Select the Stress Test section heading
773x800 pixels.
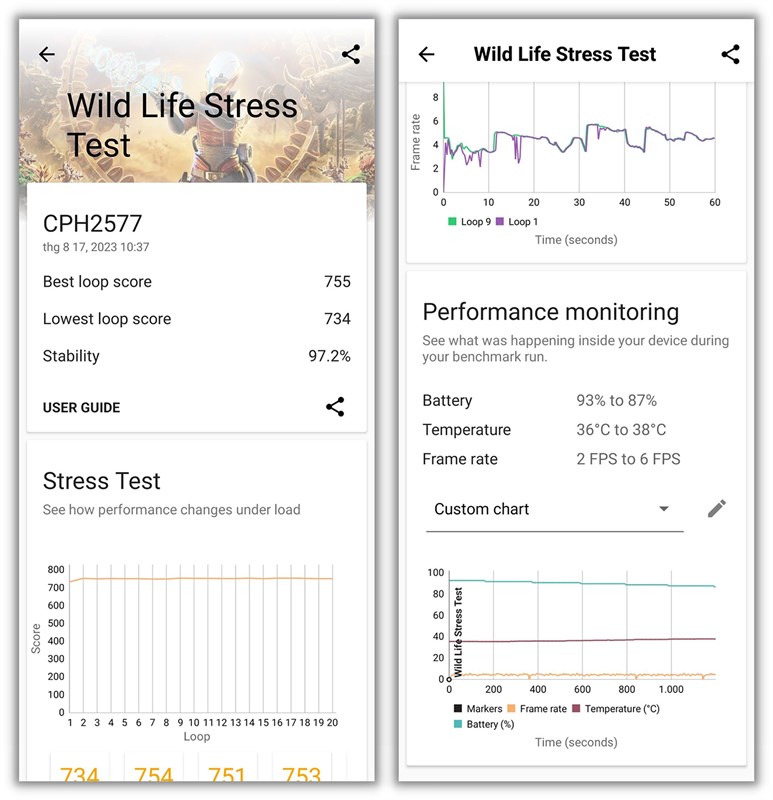tap(101, 481)
